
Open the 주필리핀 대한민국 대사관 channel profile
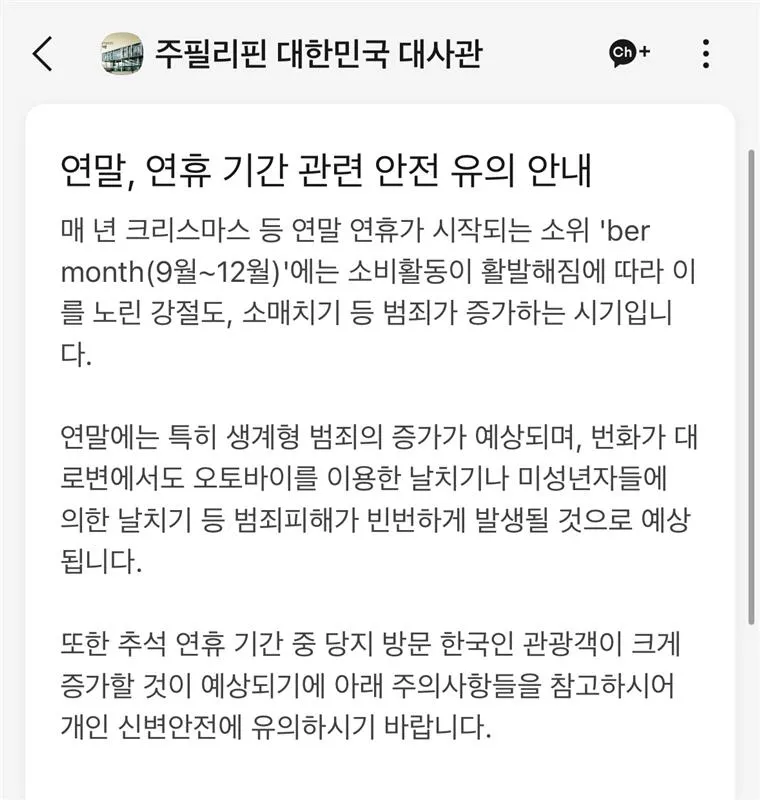tap(317, 53)
